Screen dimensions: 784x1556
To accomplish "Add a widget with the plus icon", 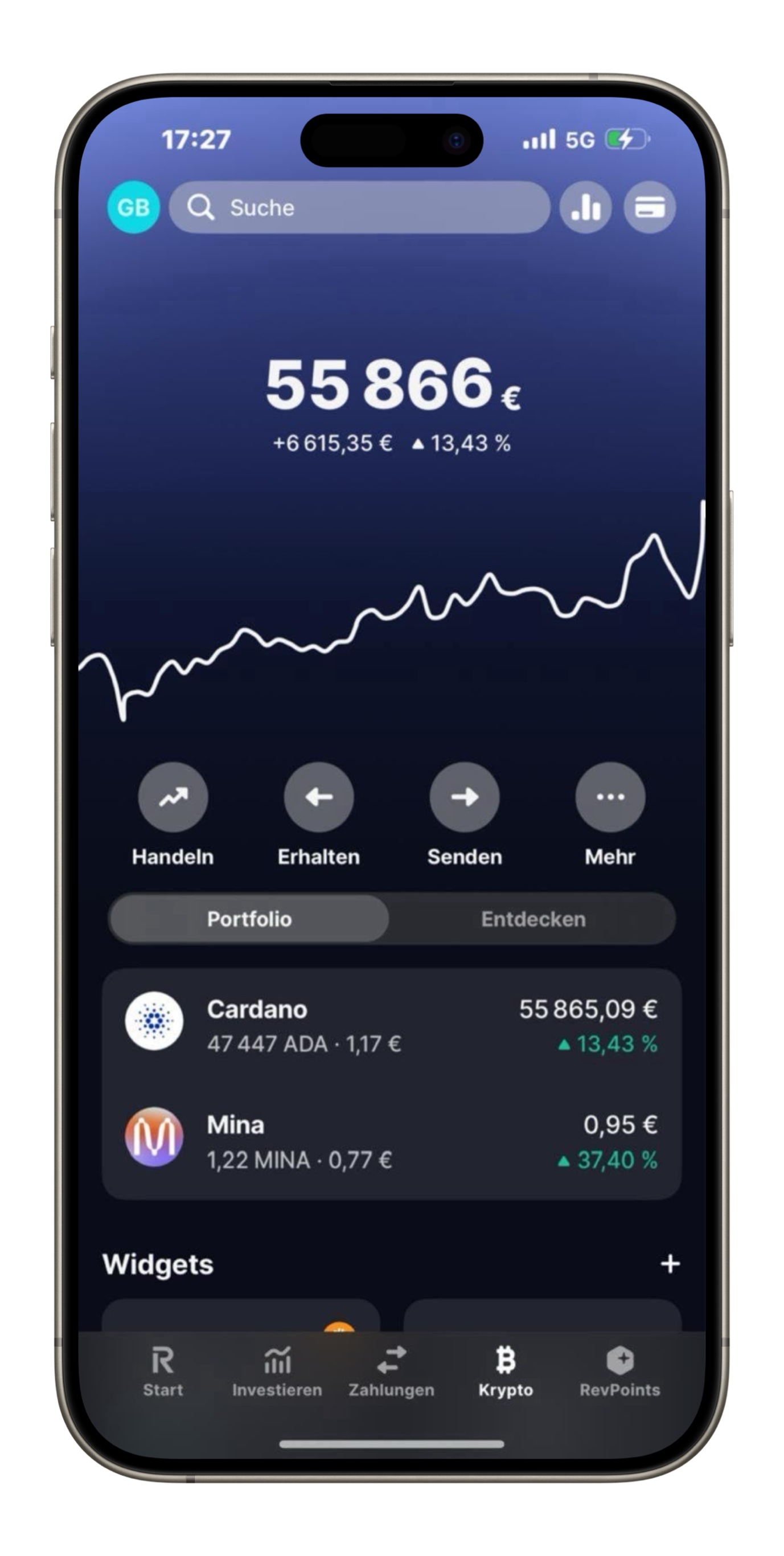I will [x=670, y=1264].
